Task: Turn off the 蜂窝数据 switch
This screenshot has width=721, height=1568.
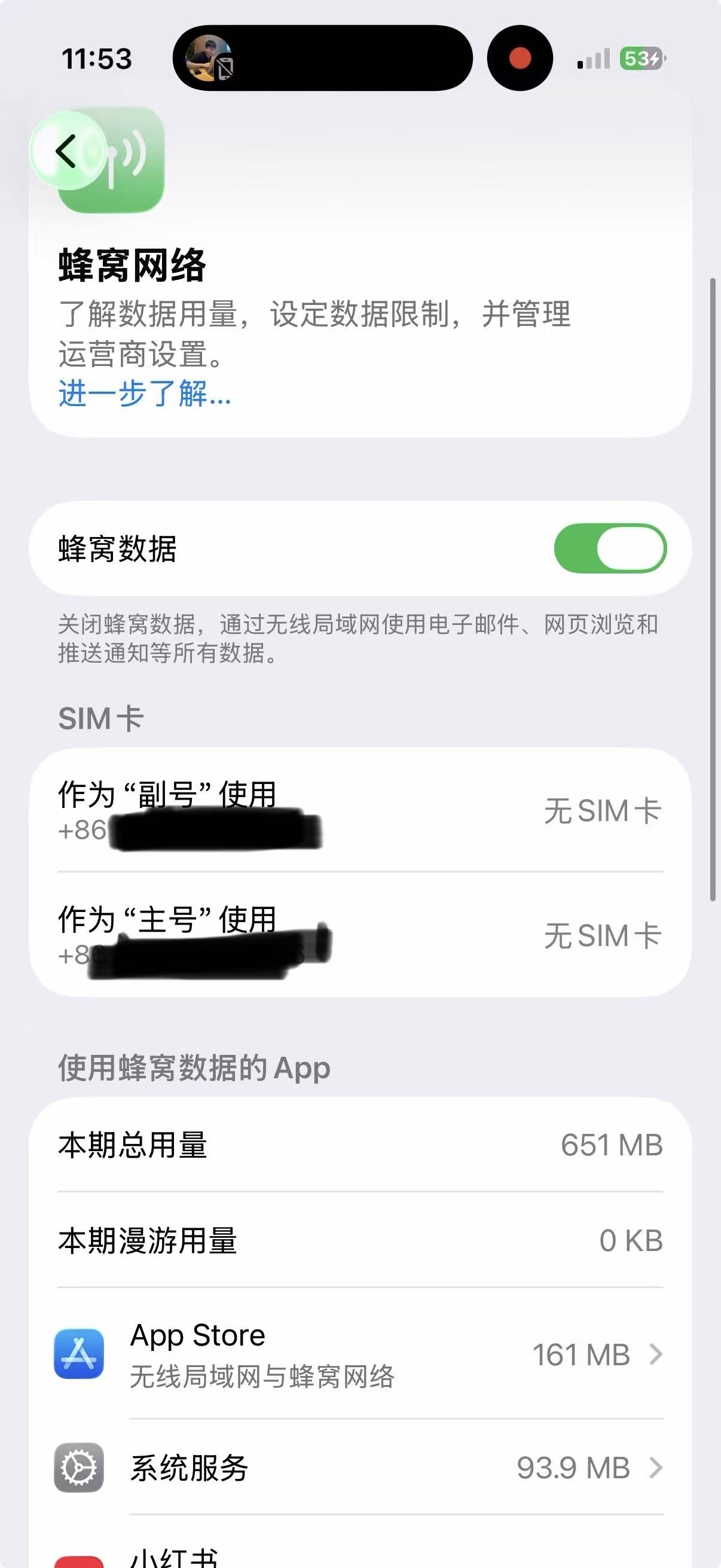Action: coord(610,548)
